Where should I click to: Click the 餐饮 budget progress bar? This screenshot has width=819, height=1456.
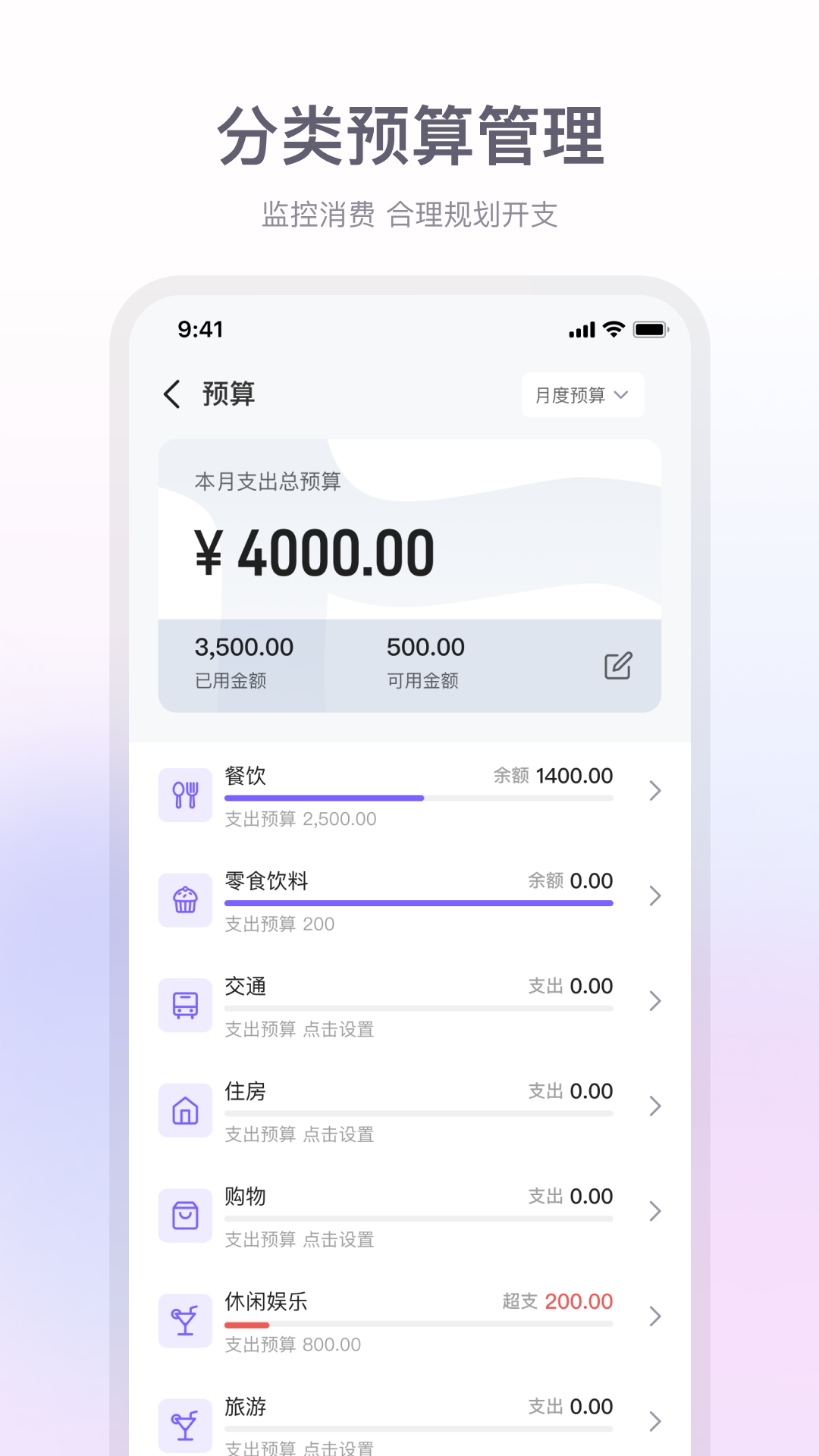pyautogui.click(x=417, y=798)
